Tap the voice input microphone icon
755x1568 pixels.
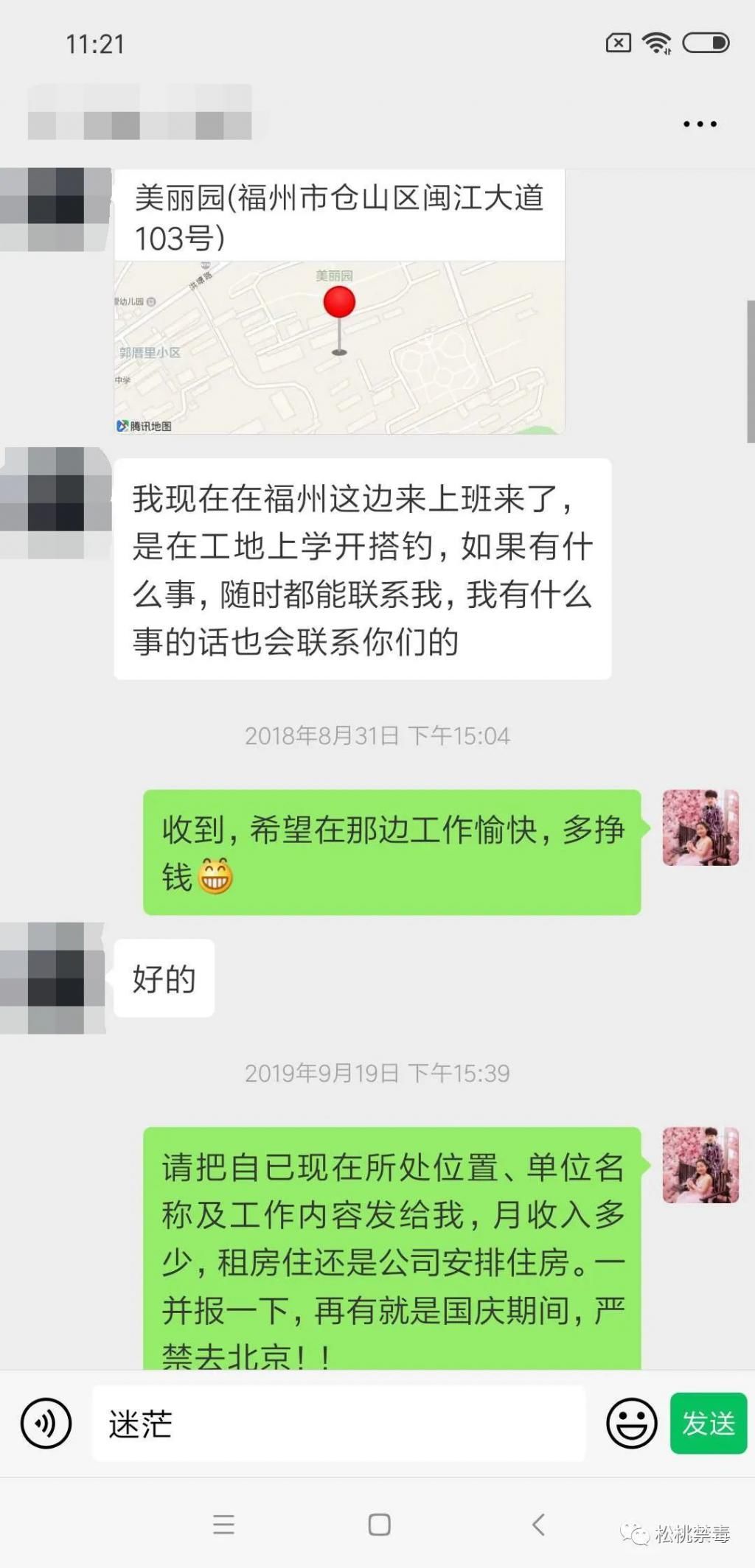(x=46, y=1424)
